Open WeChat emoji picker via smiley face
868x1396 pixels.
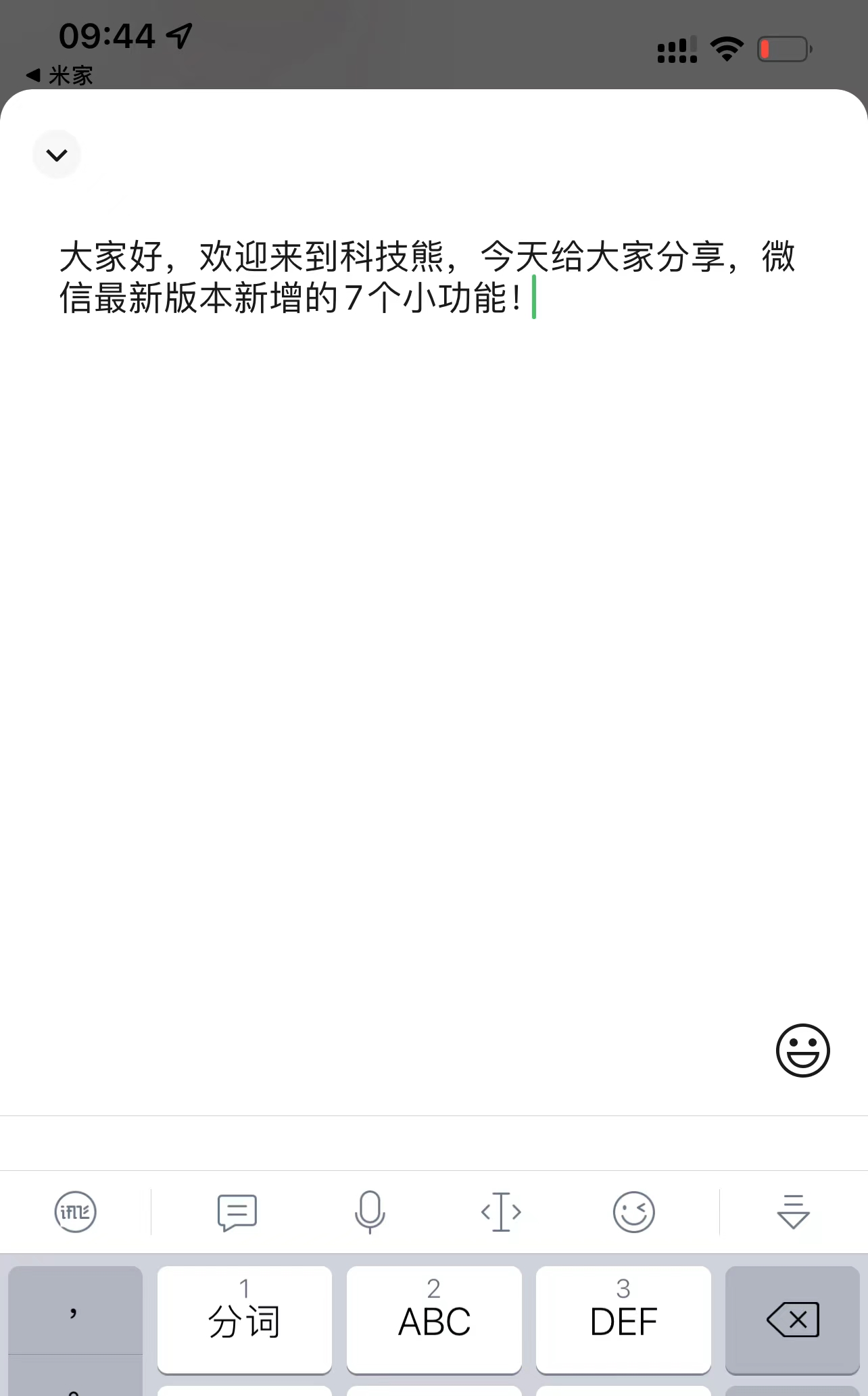(x=803, y=1051)
